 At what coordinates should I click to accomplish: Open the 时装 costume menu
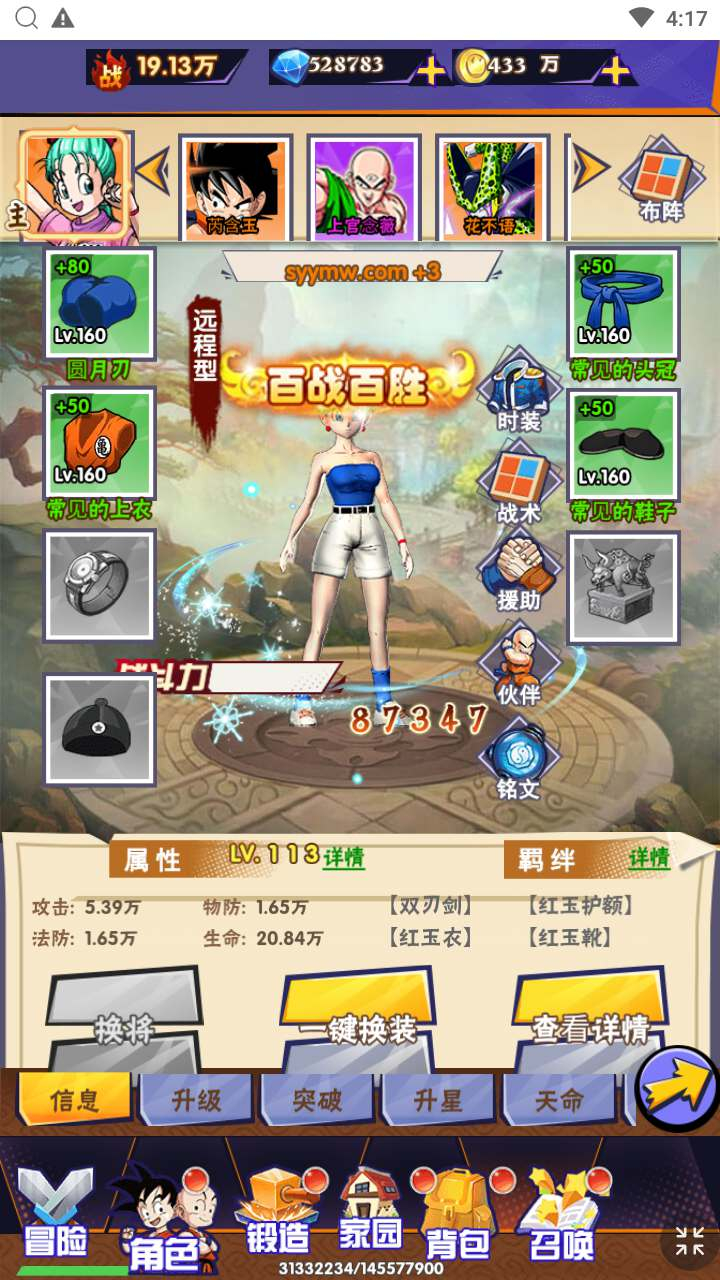518,390
